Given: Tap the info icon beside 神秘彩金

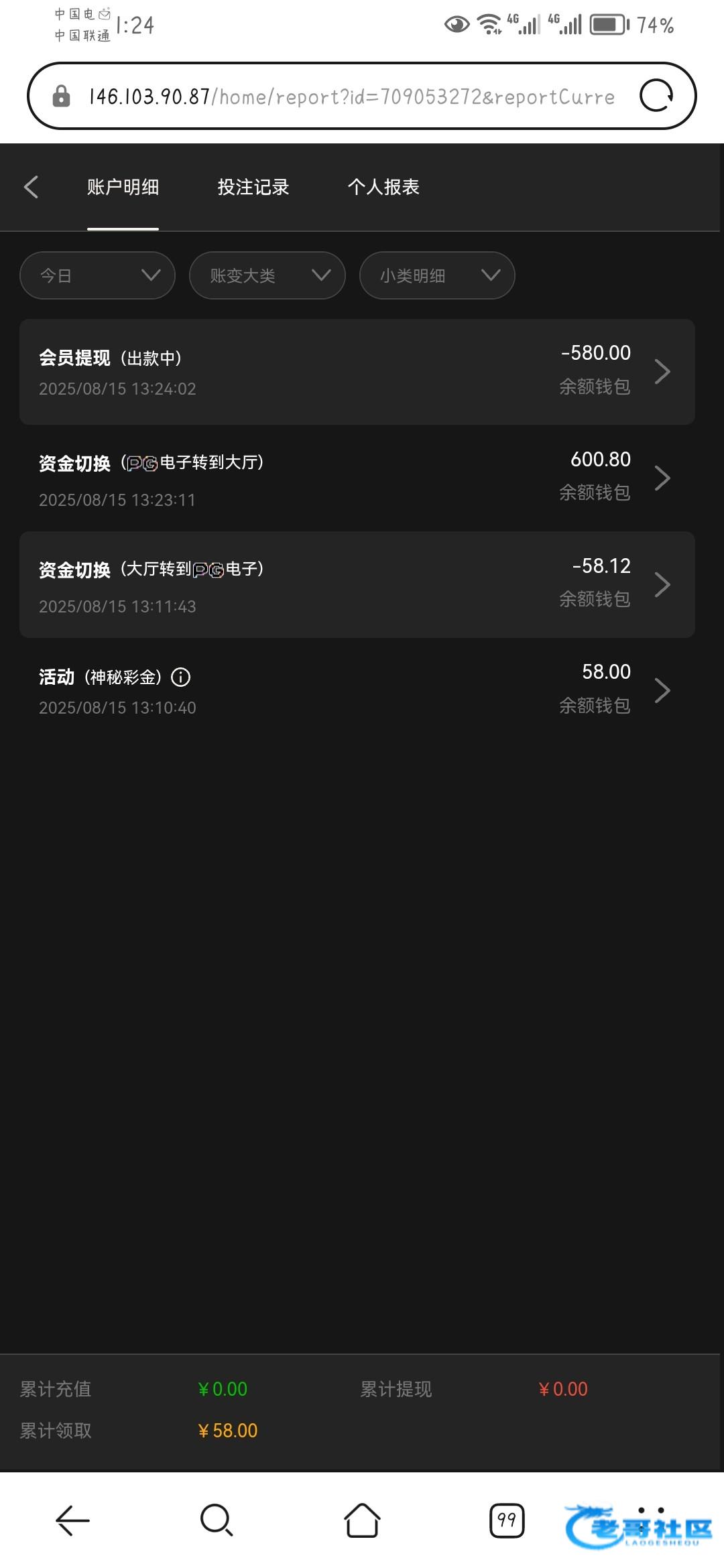Looking at the screenshot, I should click(181, 677).
